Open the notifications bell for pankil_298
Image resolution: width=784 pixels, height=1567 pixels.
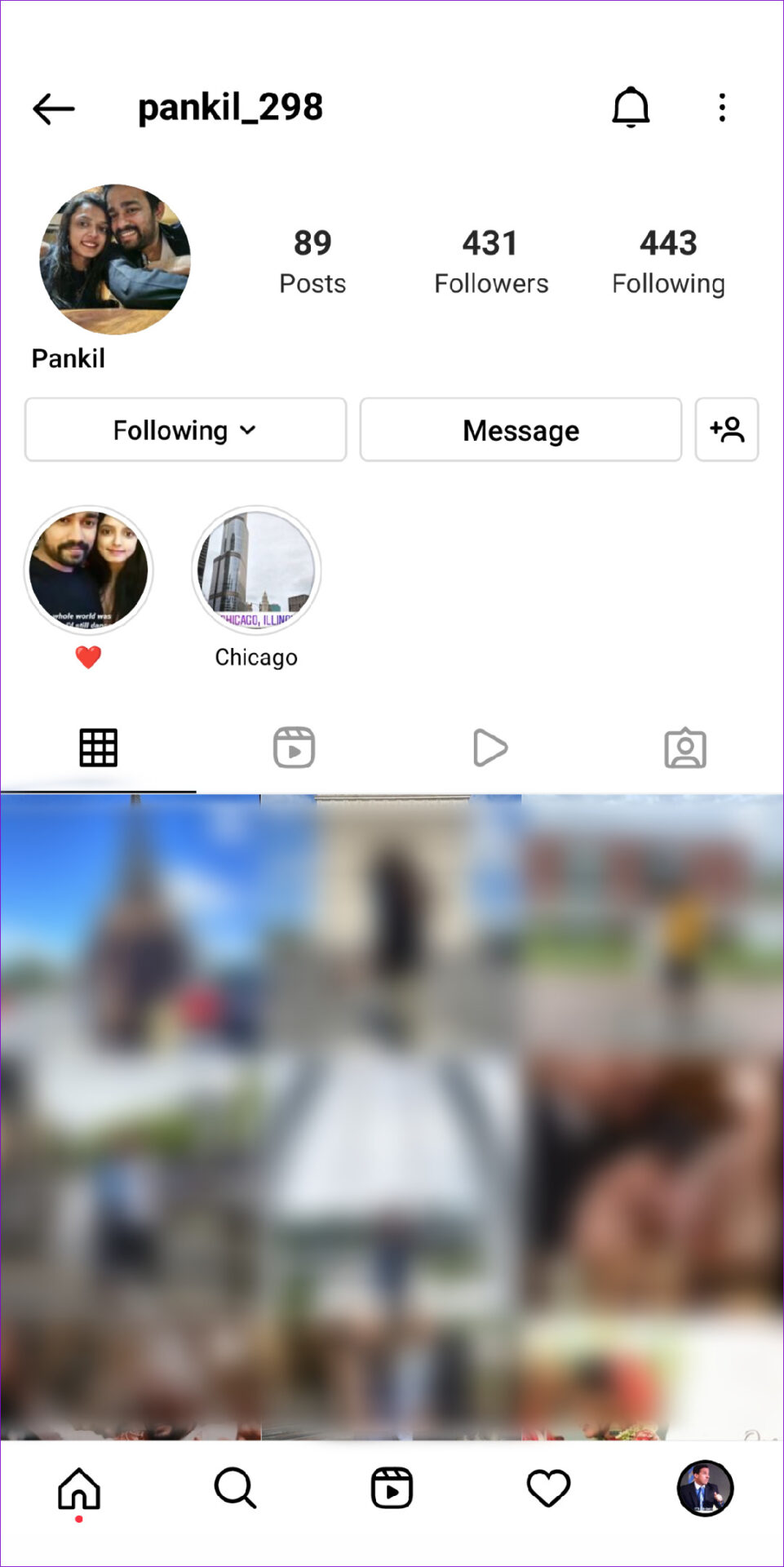631,108
